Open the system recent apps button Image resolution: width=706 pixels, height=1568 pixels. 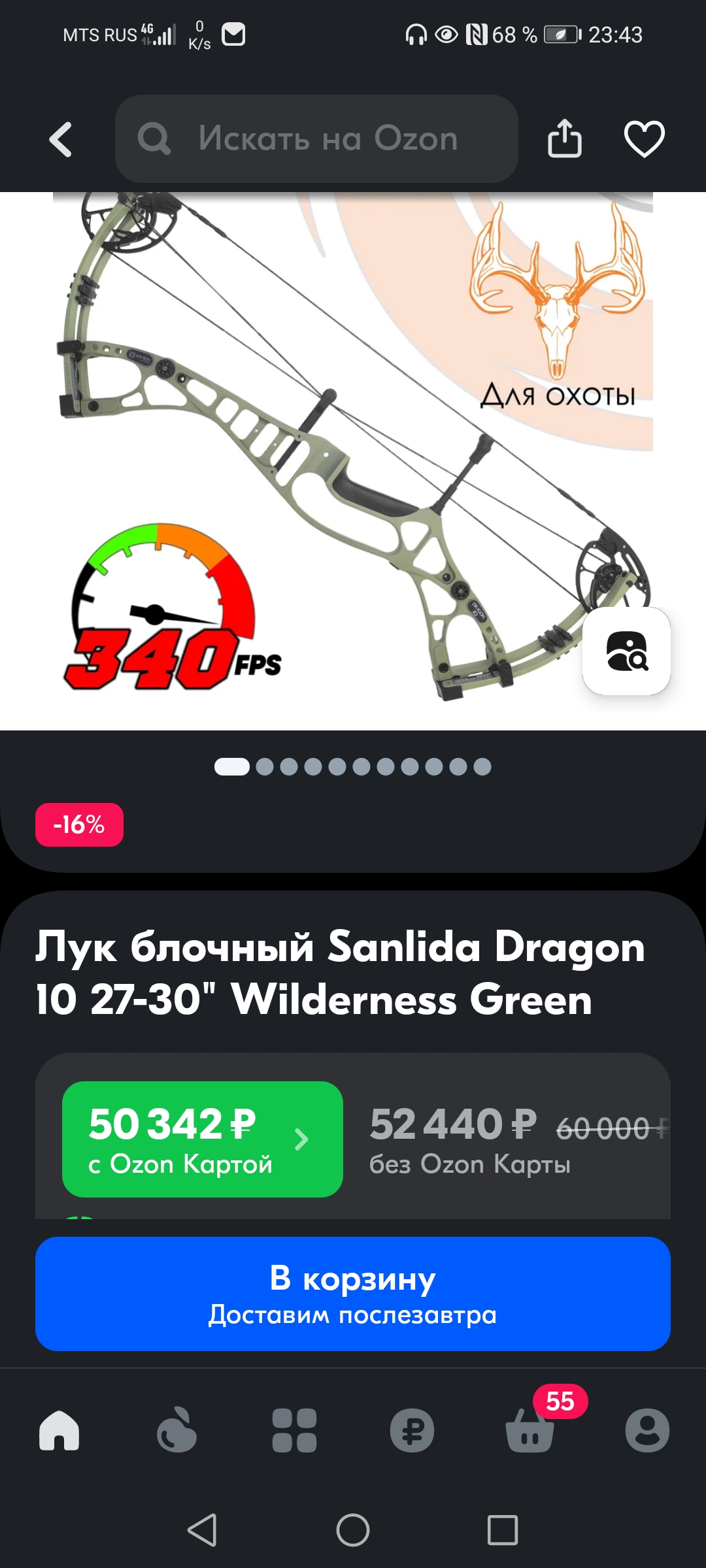click(x=503, y=1530)
